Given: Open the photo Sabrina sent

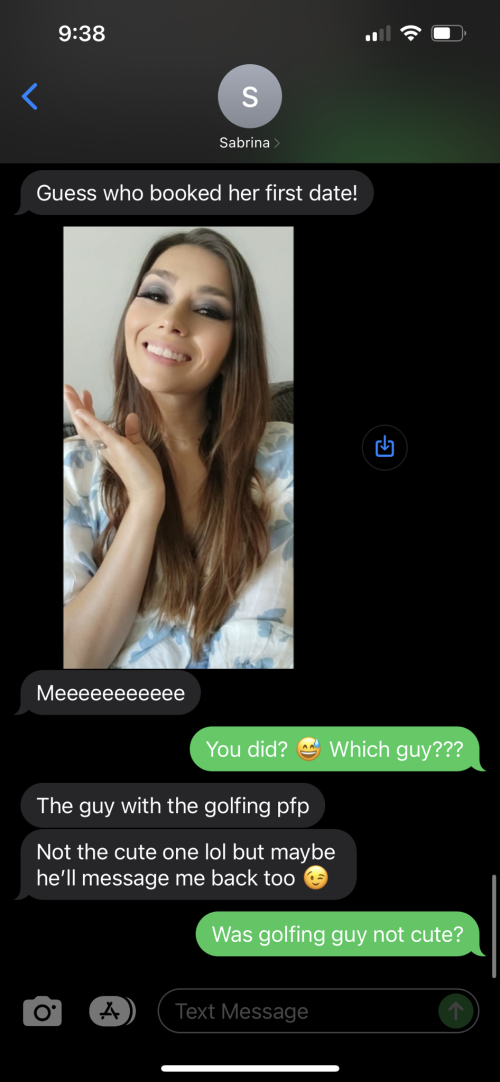Looking at the screenshot, I should click(x=179, y=447).
